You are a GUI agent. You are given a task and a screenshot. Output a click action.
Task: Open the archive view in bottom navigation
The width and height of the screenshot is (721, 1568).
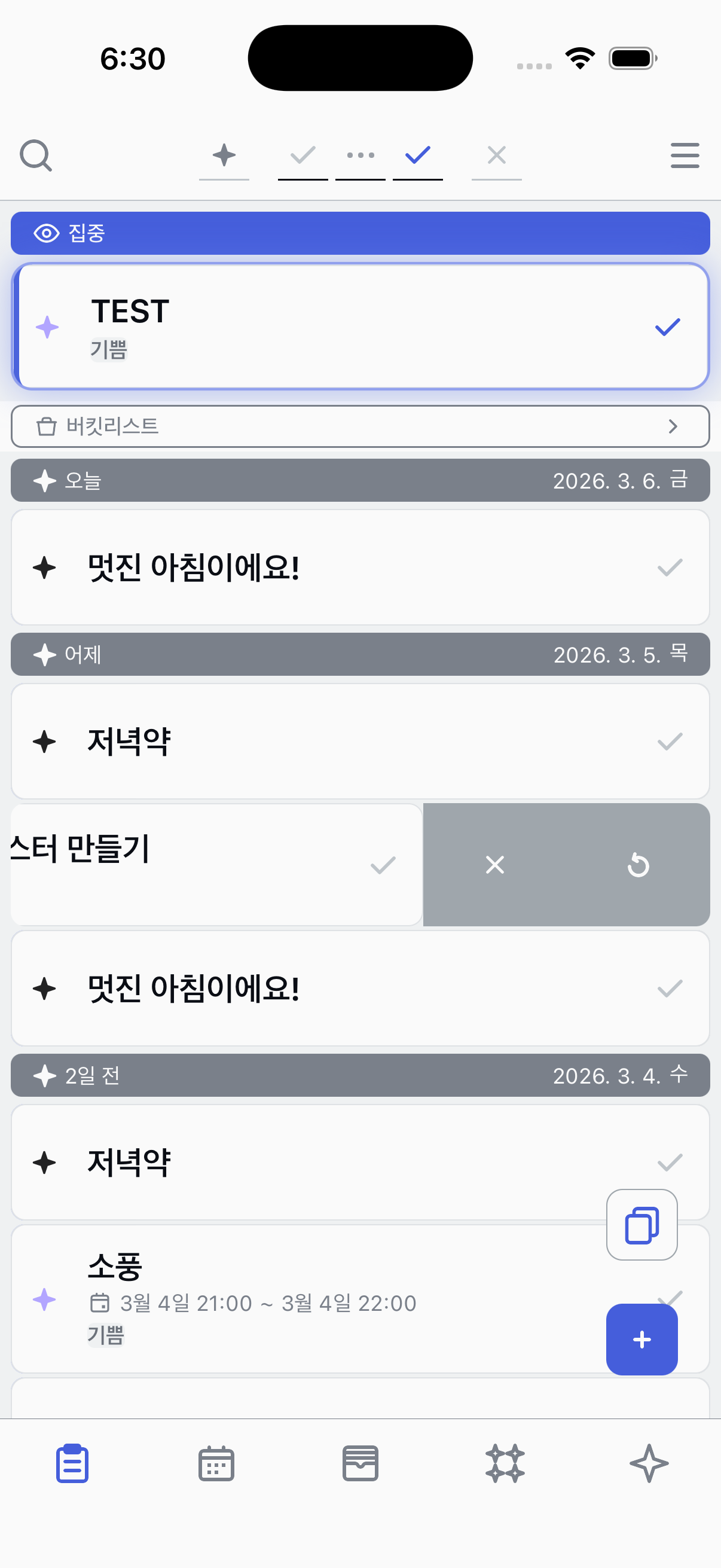(x=360, y=1465)
